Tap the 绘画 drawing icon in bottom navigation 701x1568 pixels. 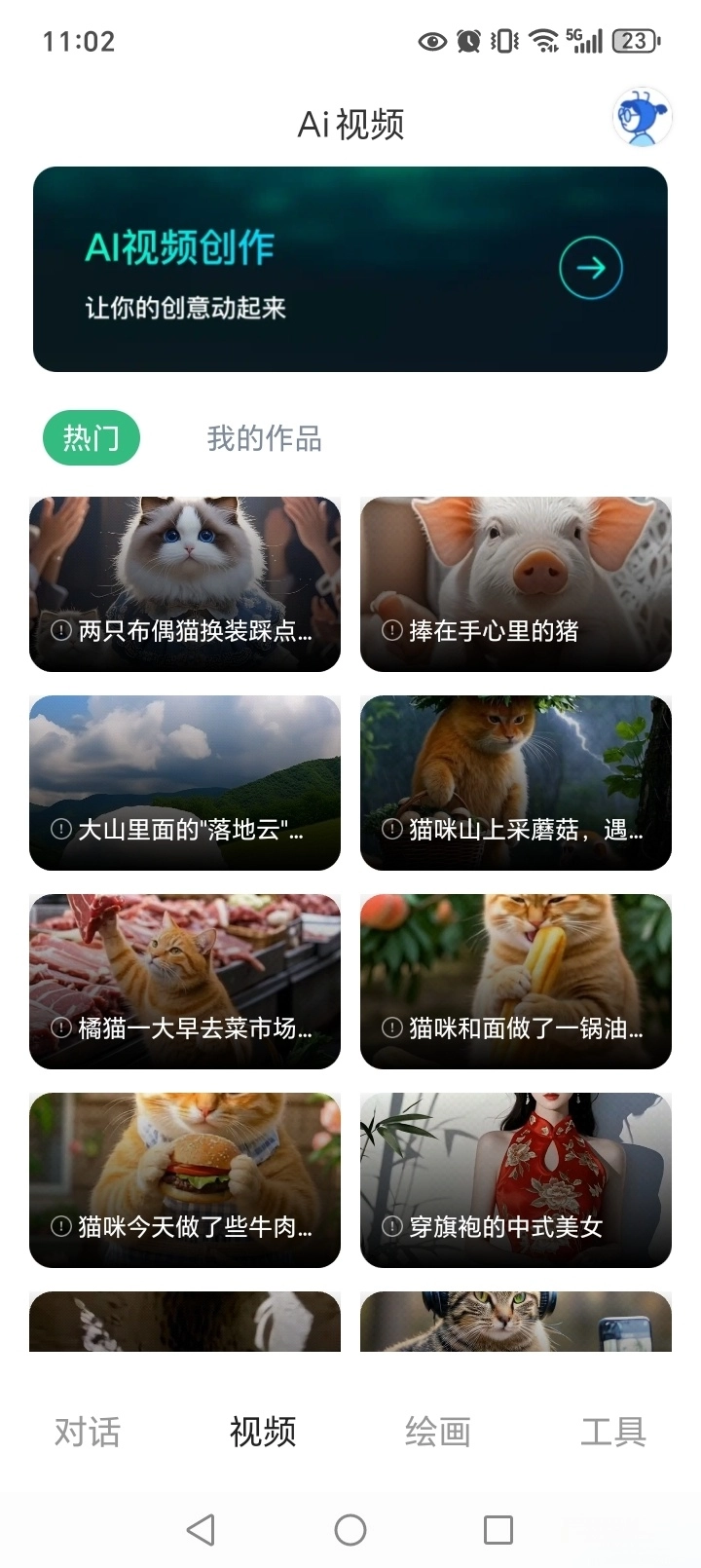pos(438,1433)
